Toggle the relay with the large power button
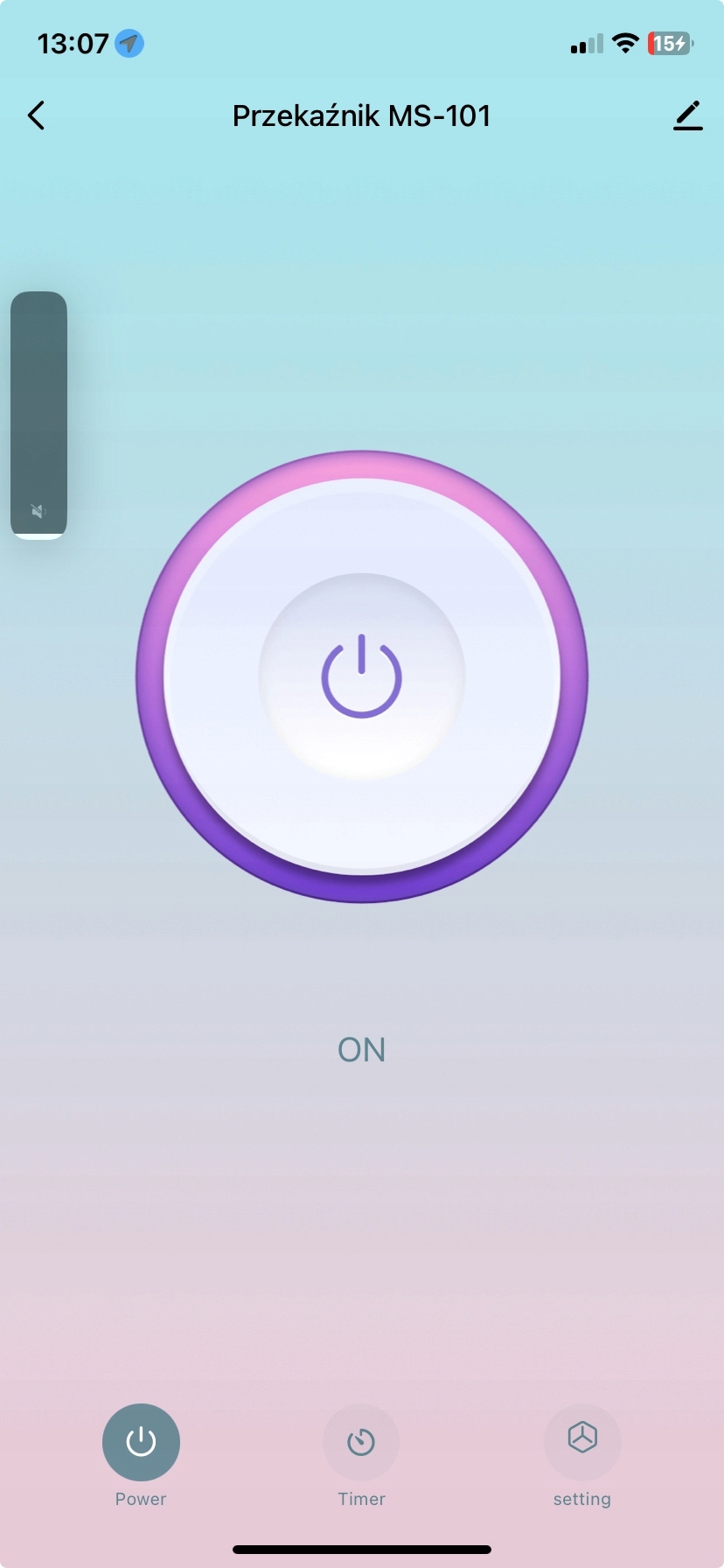 362,676
